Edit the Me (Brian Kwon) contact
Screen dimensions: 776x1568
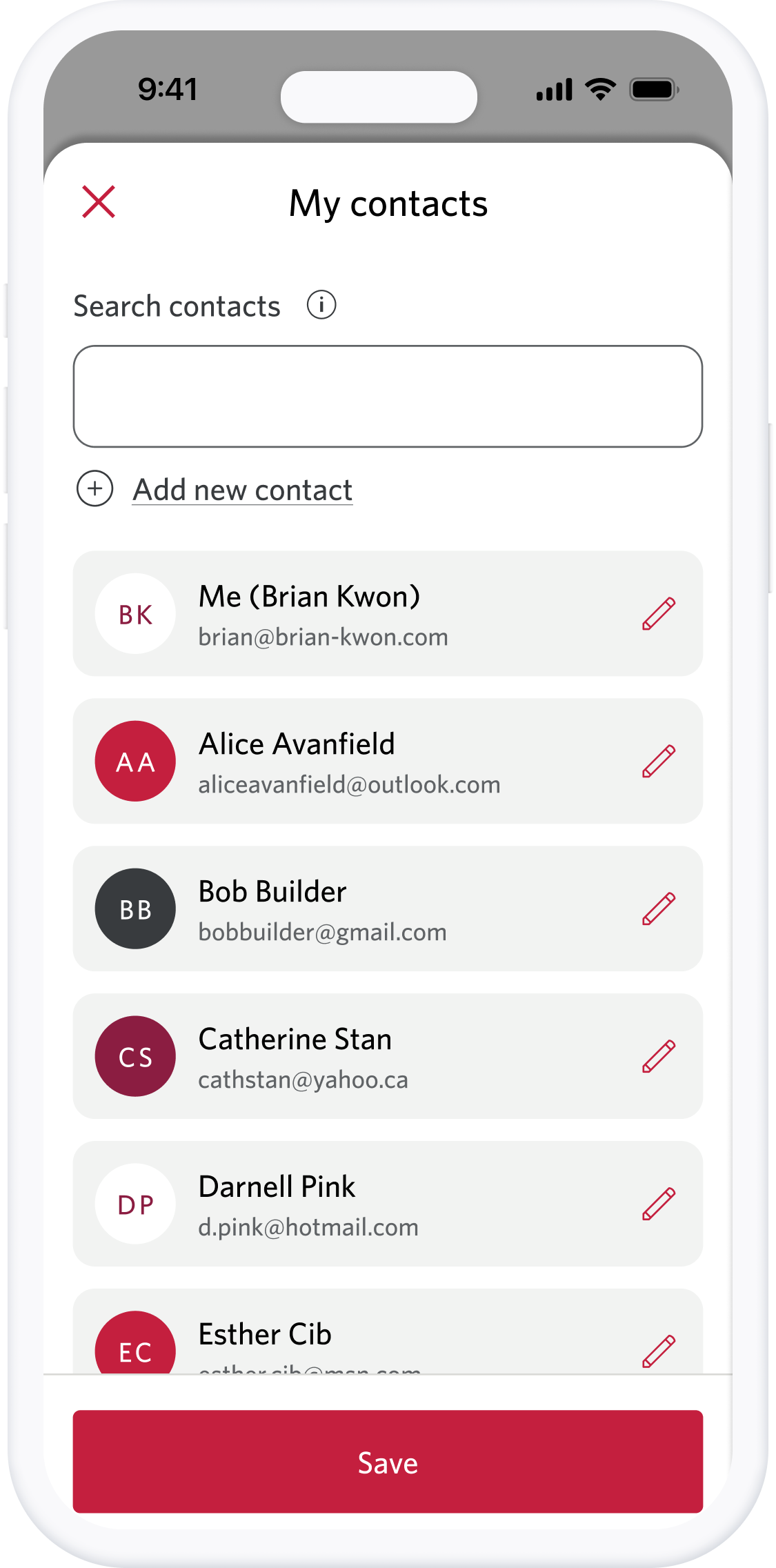pyautogui.click(x=658, y=614)
